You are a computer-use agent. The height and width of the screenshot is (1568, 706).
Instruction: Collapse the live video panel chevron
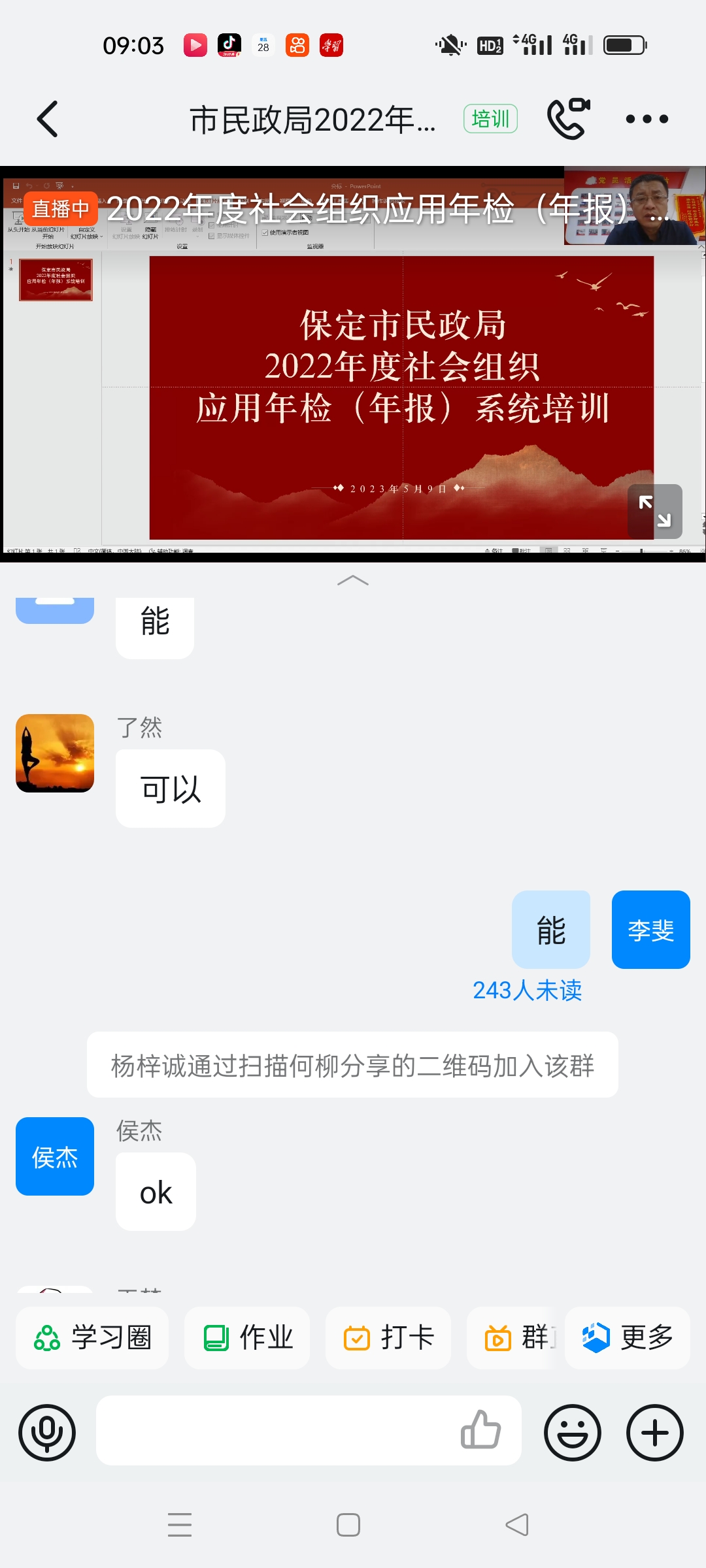[353, 581]
